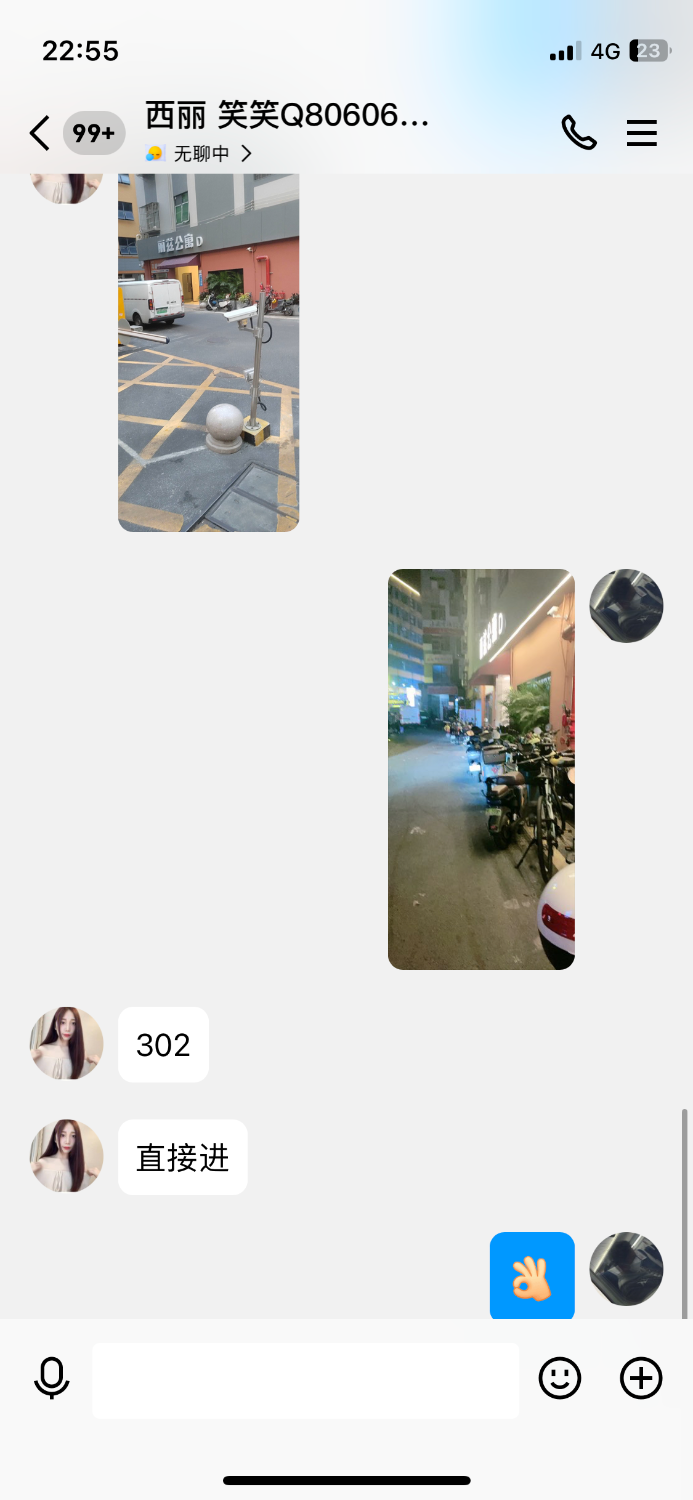Open the sent night street photo
Image resolution: width=693 pixels, height=1500 pixels.
coord(481,768)
